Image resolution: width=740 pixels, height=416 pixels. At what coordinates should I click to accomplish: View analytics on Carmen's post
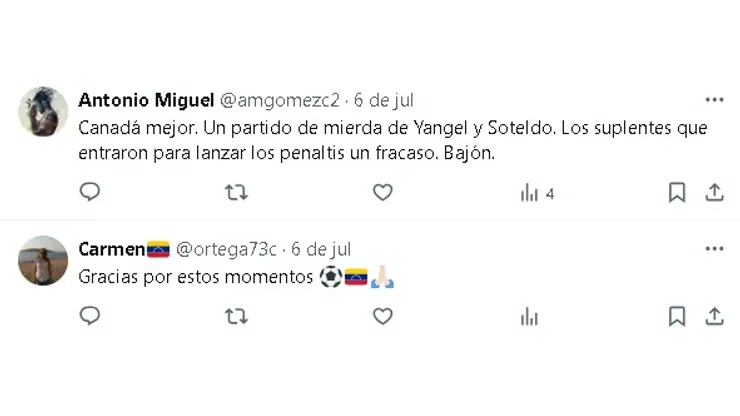coord(529,317)
